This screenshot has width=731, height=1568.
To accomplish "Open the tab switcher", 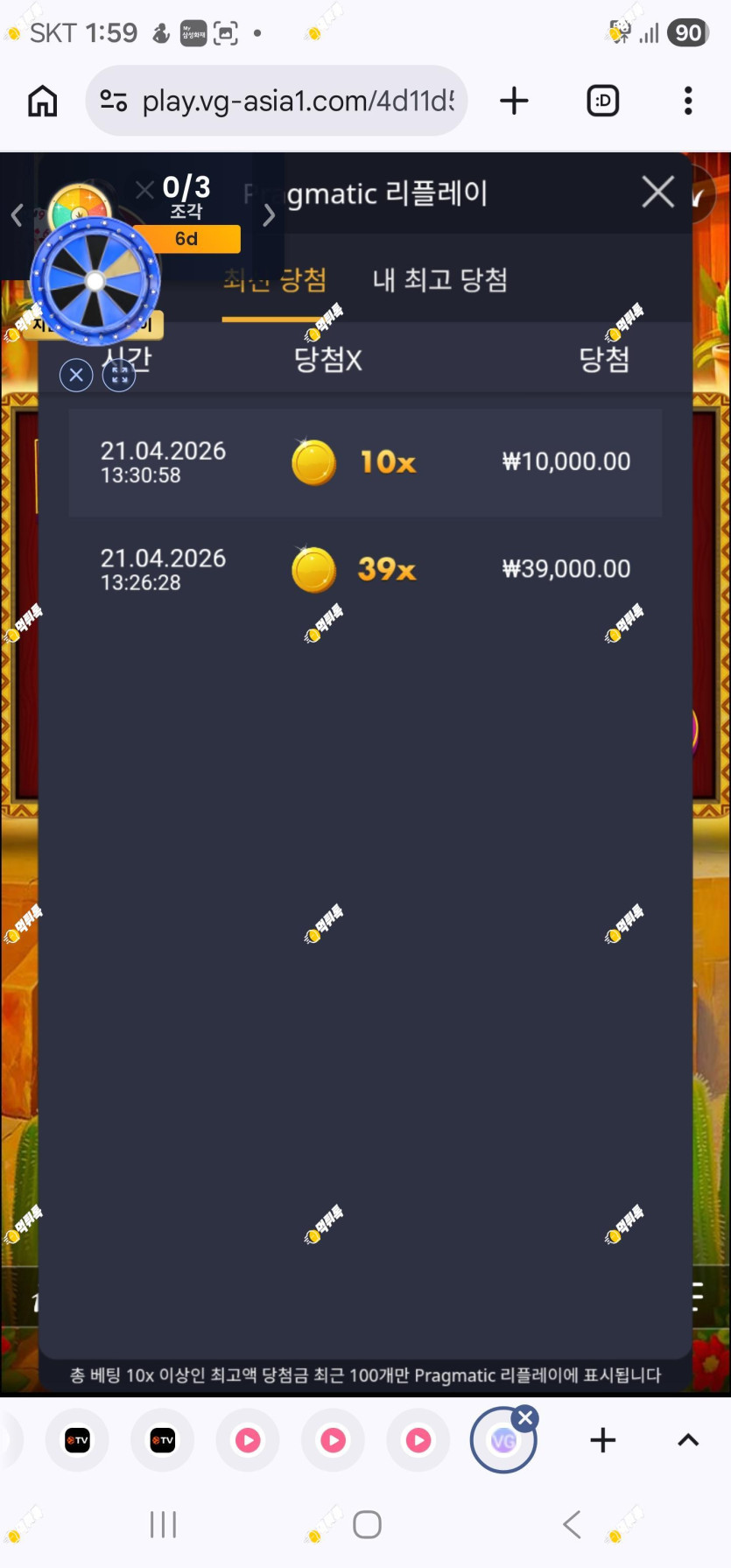I will [x=602, y=102].
